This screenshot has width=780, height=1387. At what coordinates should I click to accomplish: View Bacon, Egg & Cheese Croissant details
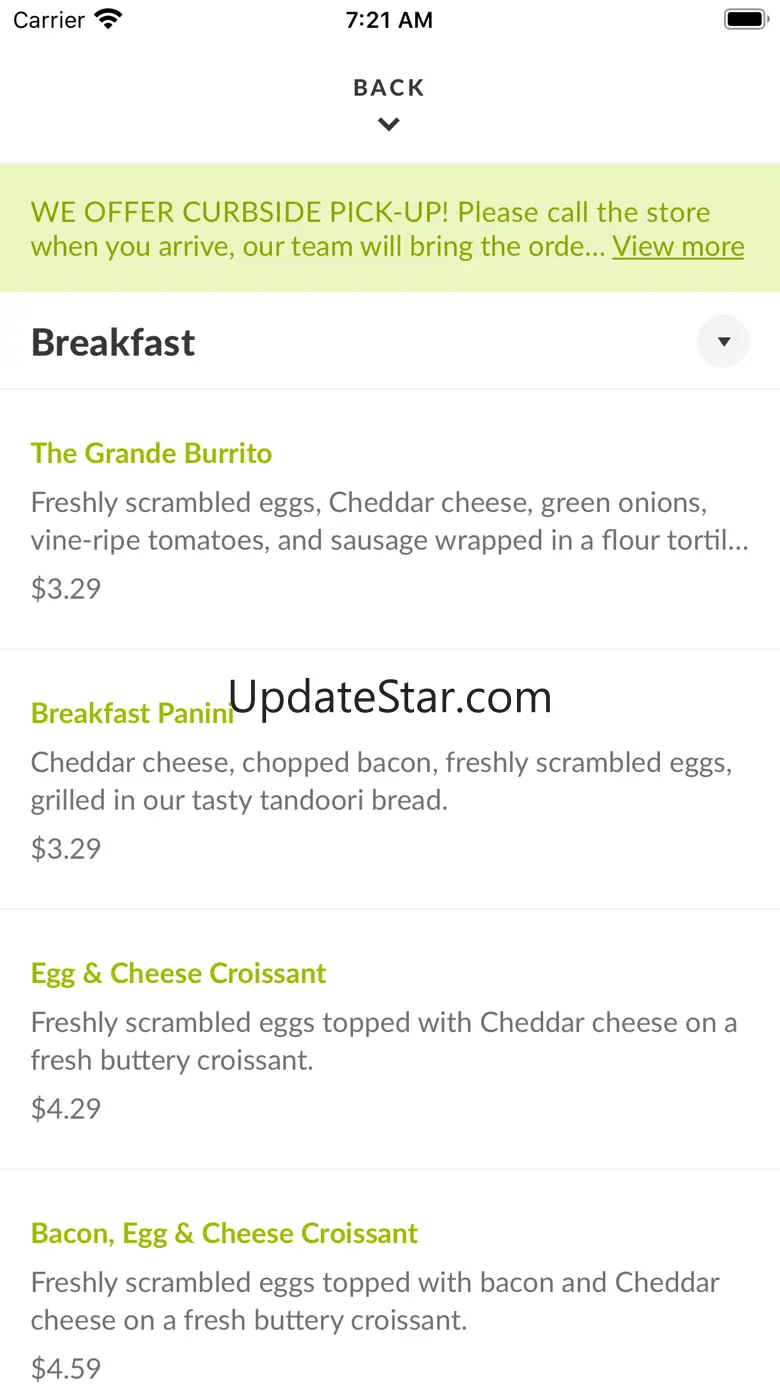pos(225,1234)
